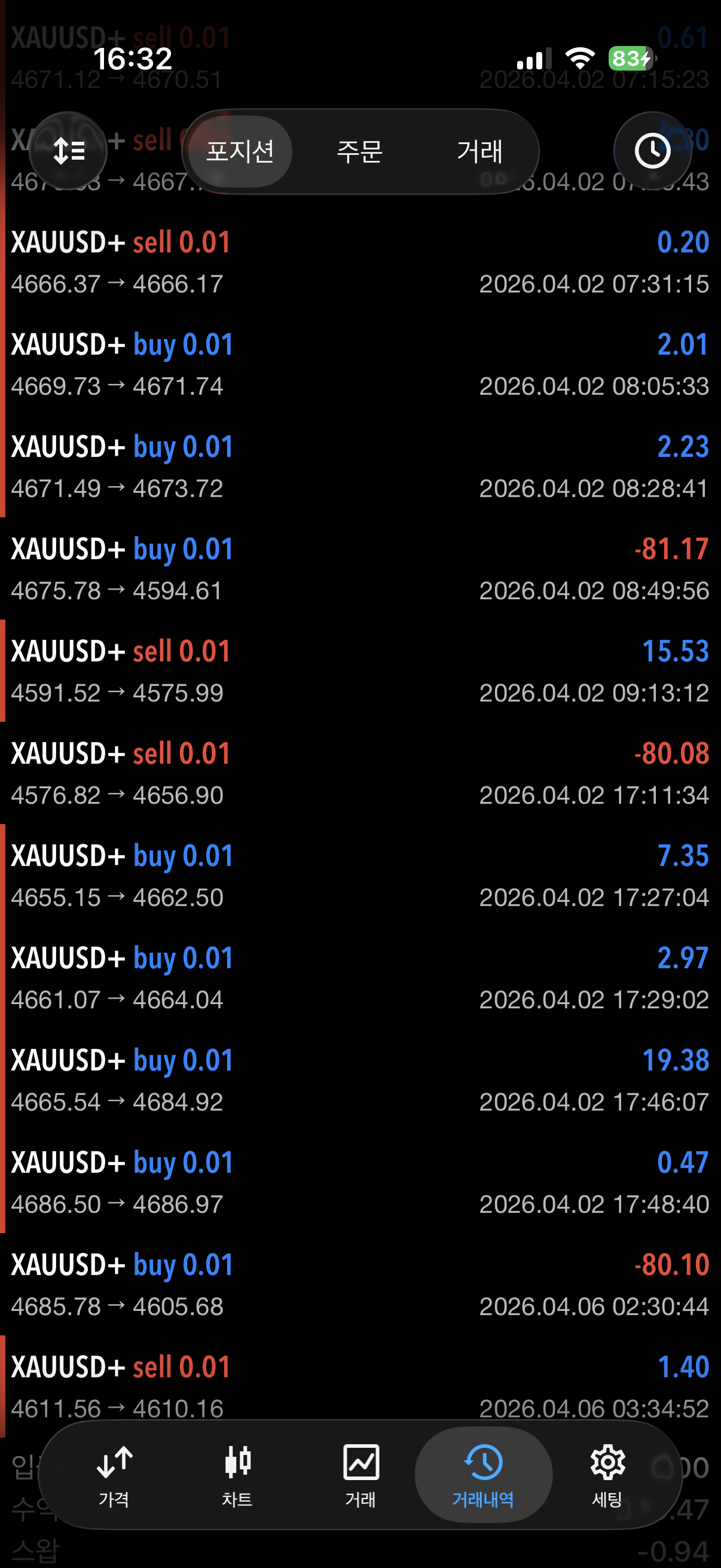Image resolution: width=721 pixels, height=1568 pixels.
Task: Open the clock period filter
Action: click(x=652, y=151)
